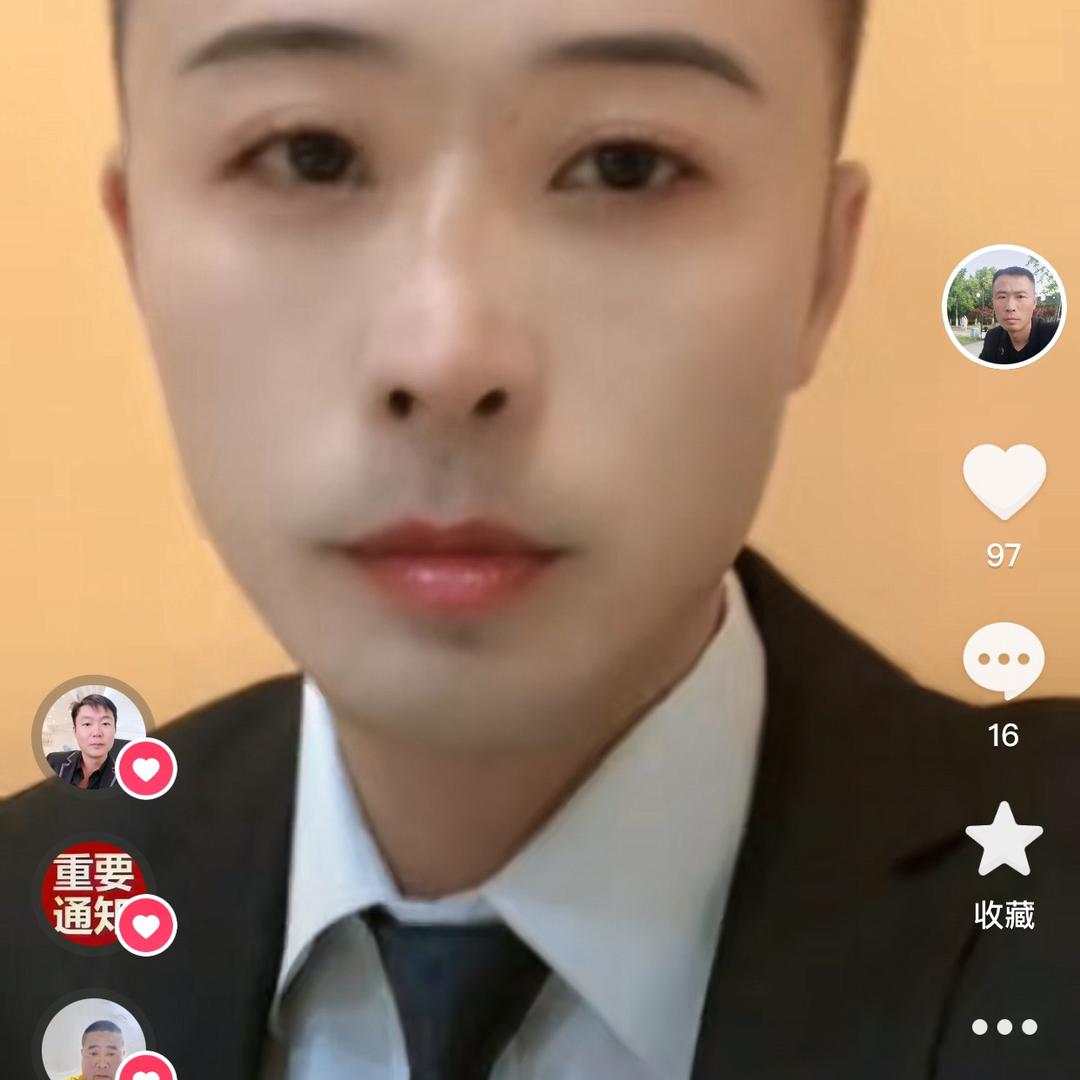The height and width of the screenshot is (1080, 1080).
Task: Open the comments with 16 replies
Action: 1004,660
